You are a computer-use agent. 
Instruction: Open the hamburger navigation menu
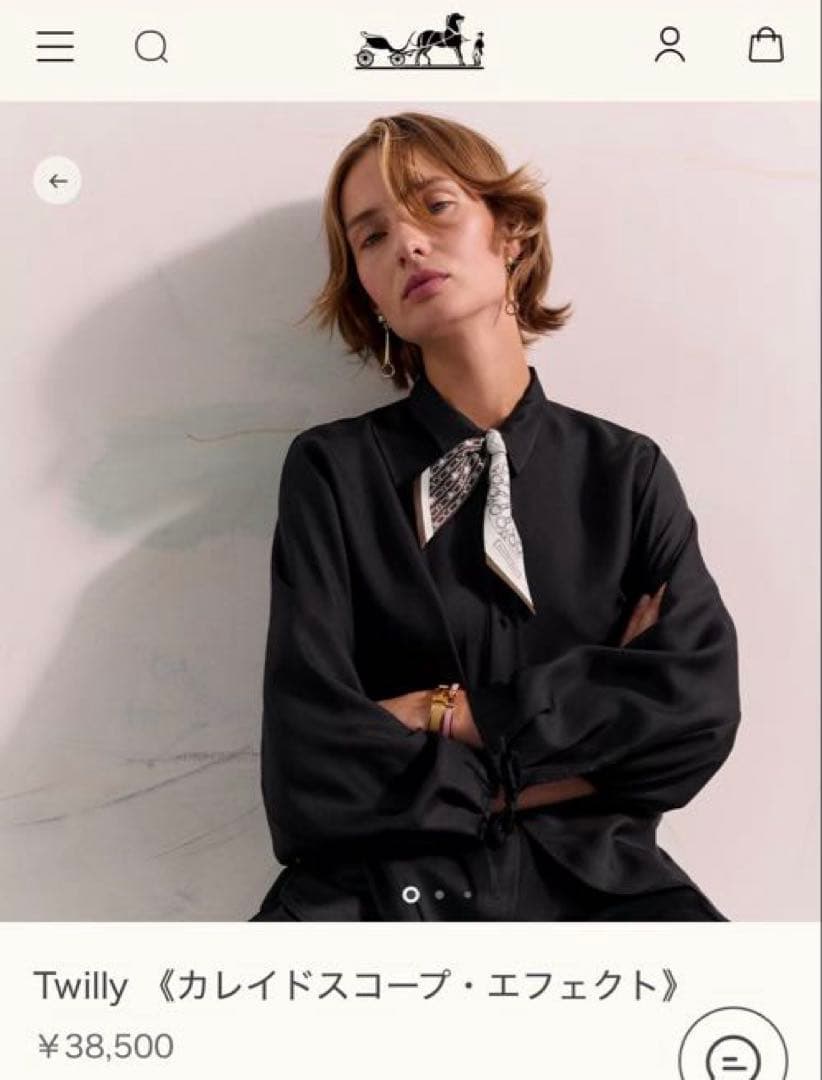(55, 46)
